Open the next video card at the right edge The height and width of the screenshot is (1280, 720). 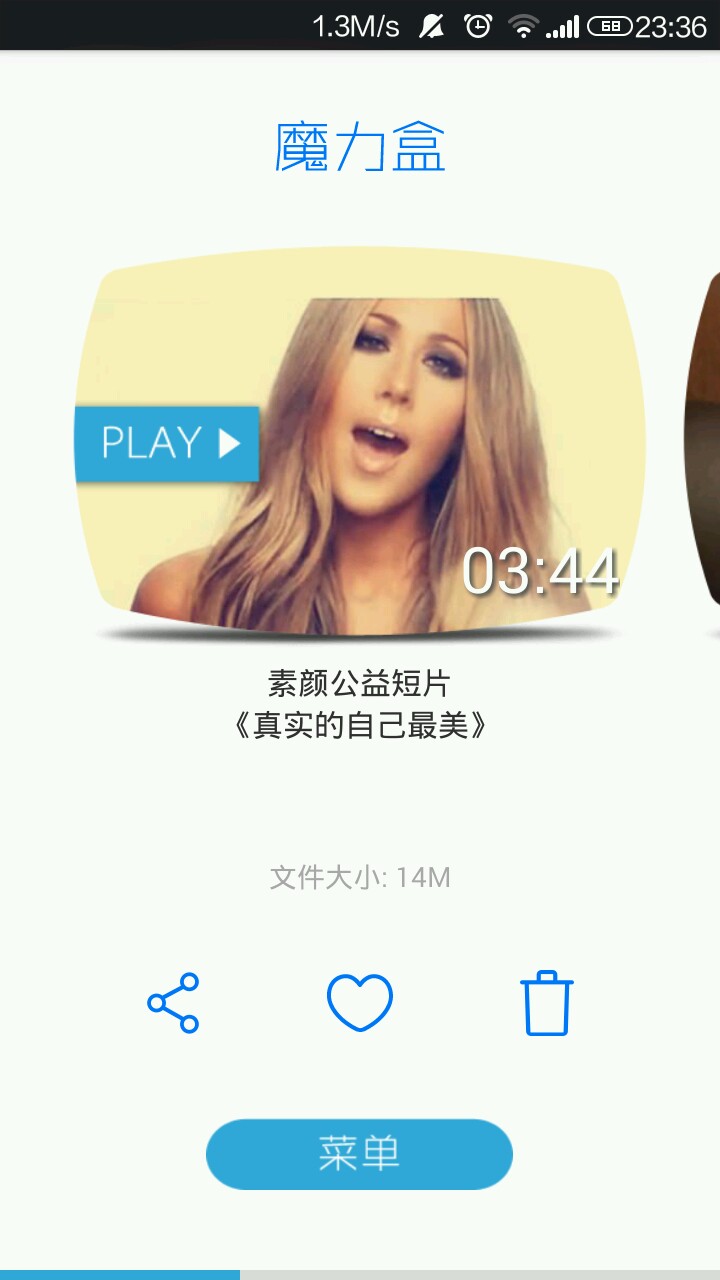pyautogui.click(x=704, y=440)
